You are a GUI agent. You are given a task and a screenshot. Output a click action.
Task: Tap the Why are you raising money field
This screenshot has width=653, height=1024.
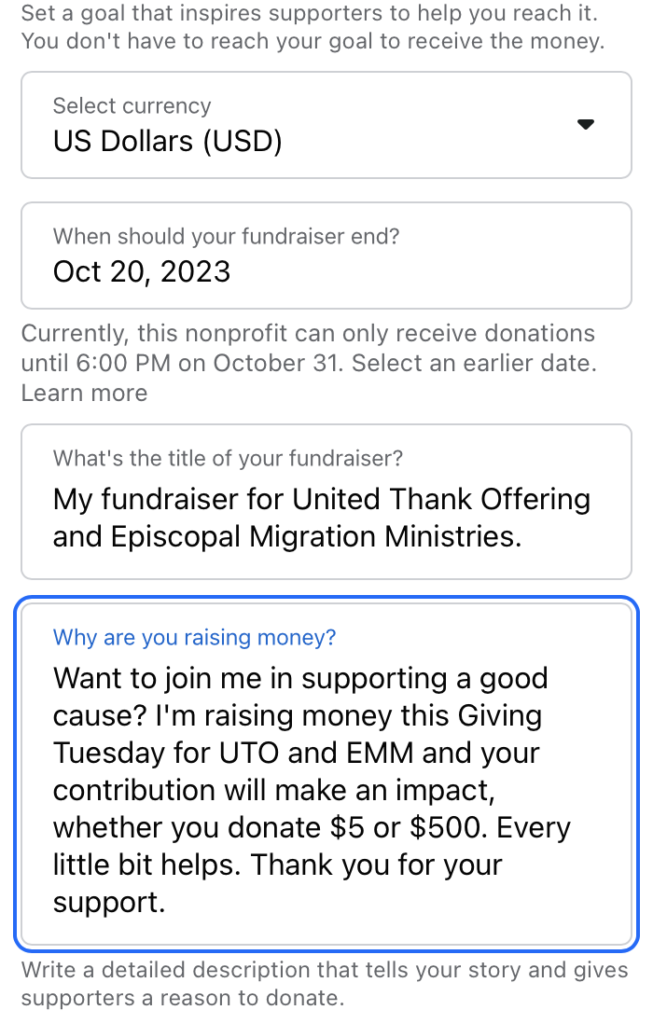[x=326, y=775]
